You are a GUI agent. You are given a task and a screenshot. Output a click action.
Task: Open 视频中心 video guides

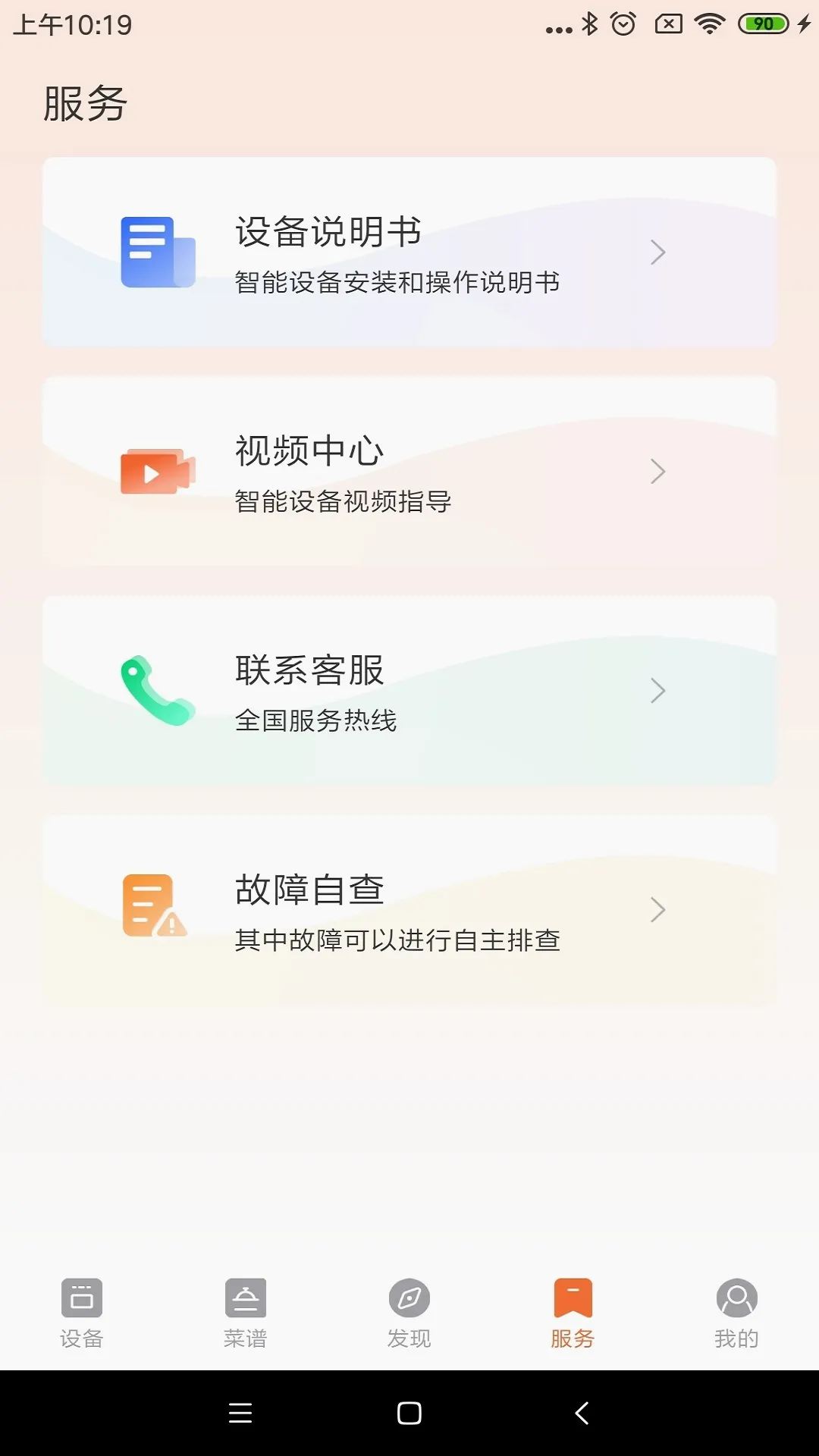coord(409,472)
